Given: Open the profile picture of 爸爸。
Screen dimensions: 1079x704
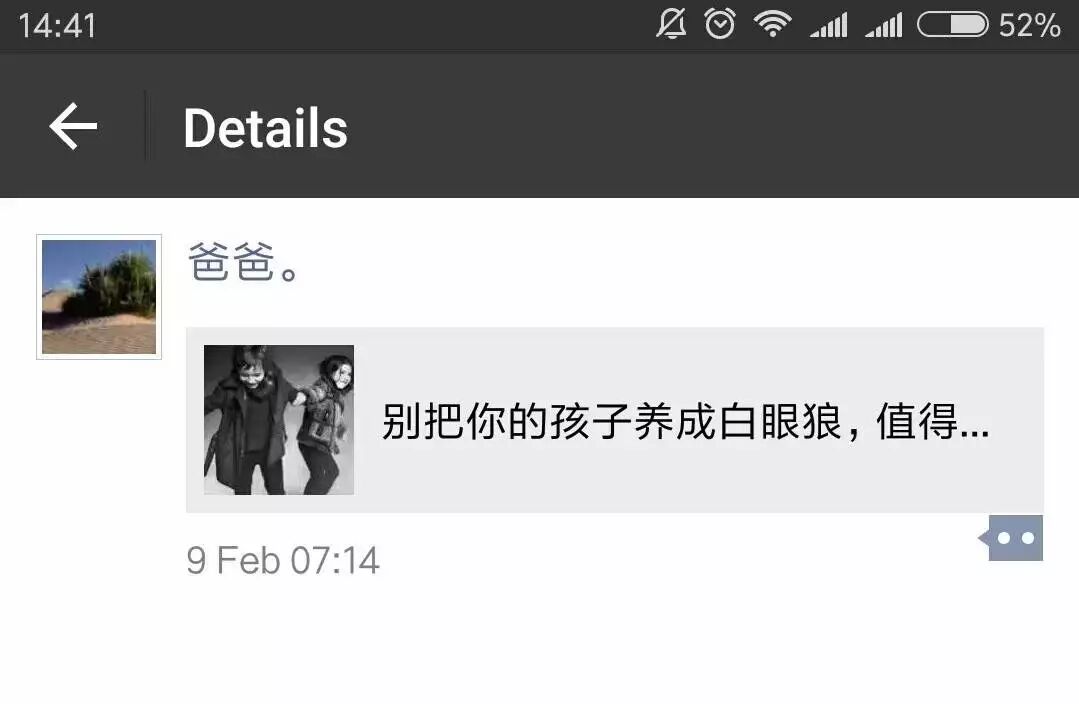Looking at the screenshot, I should click(x=99, y=297).
